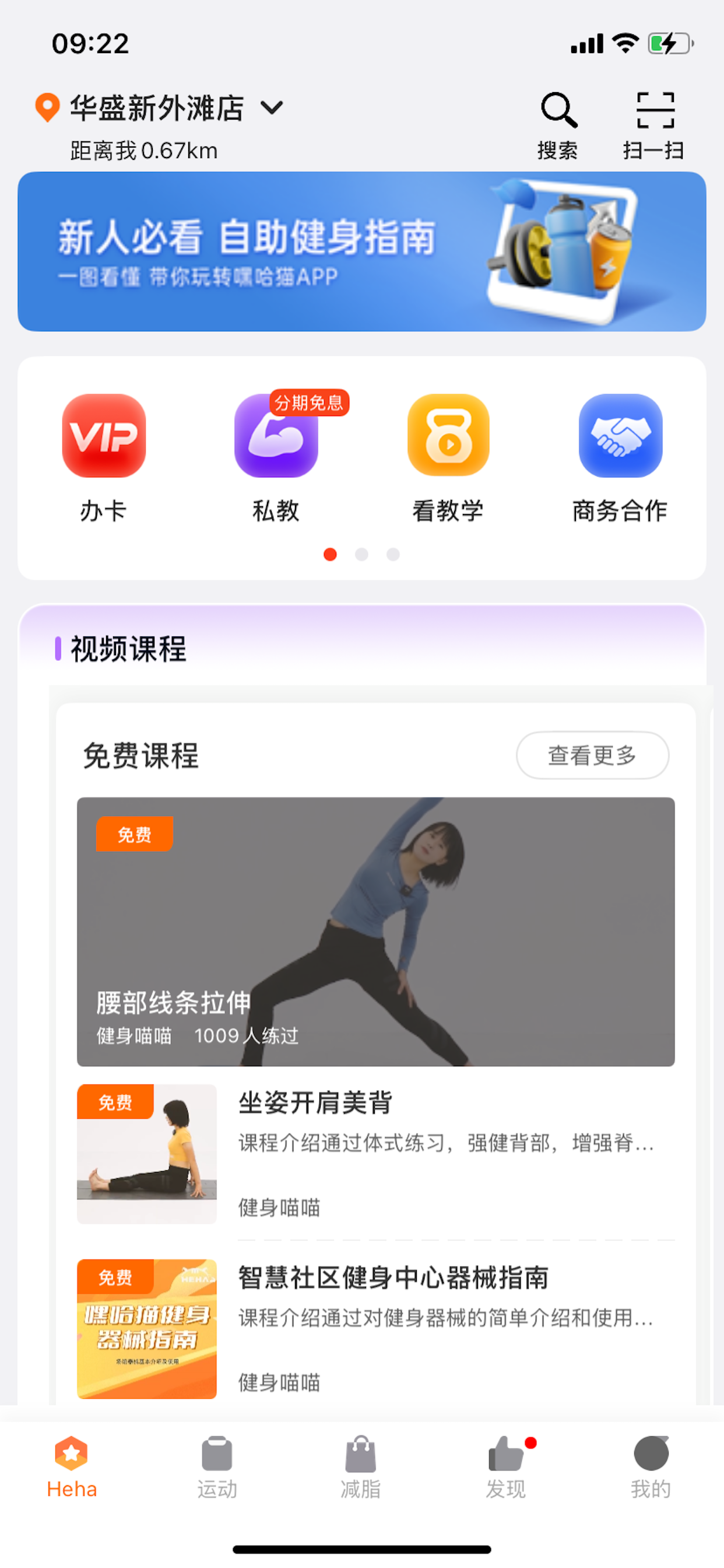Open the VIP 办卡 membership icon
This screenshot has width=724, height=1568.
[103, 436]
